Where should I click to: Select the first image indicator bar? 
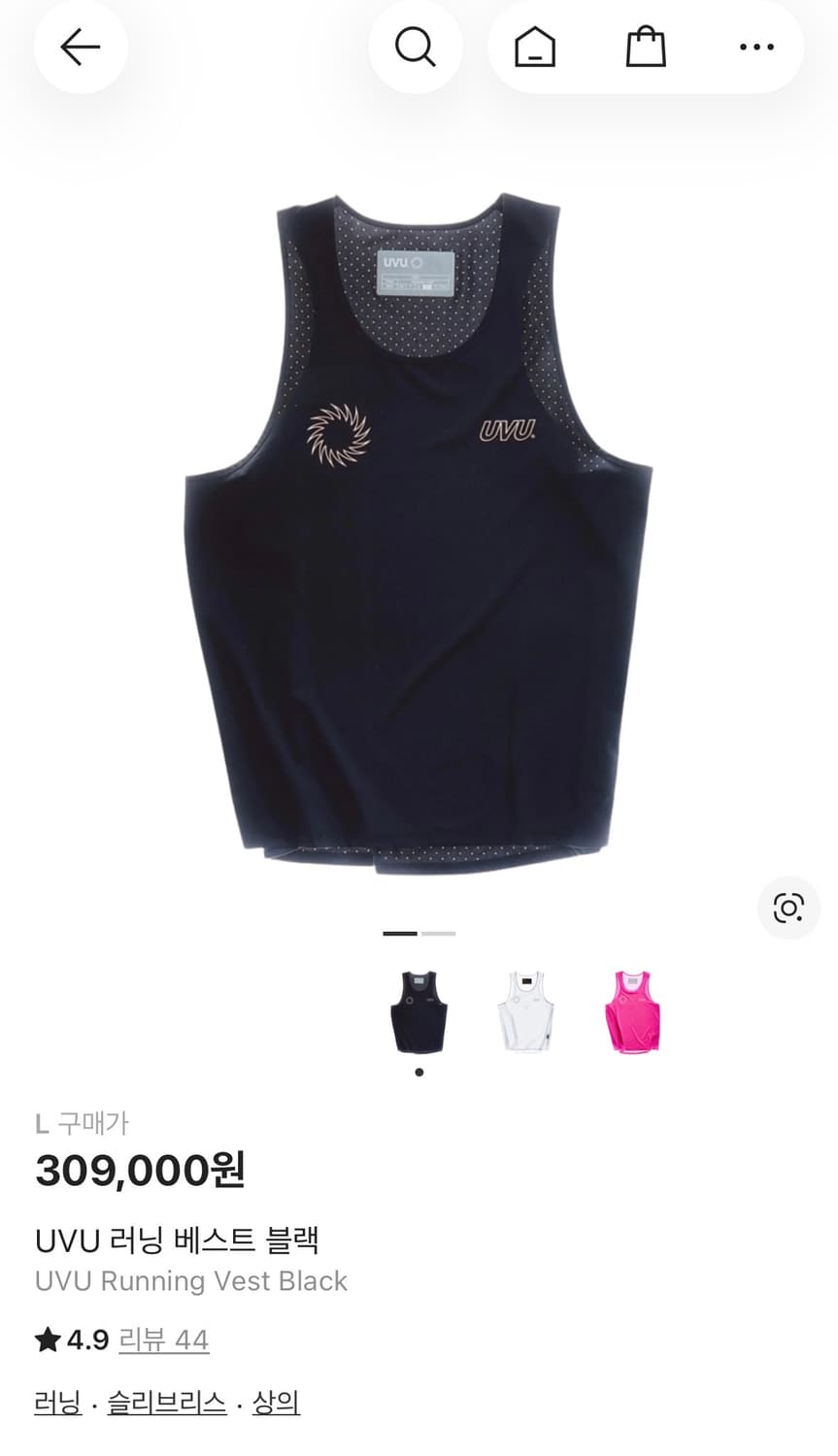pyautogui.click(x=402, y=932)
